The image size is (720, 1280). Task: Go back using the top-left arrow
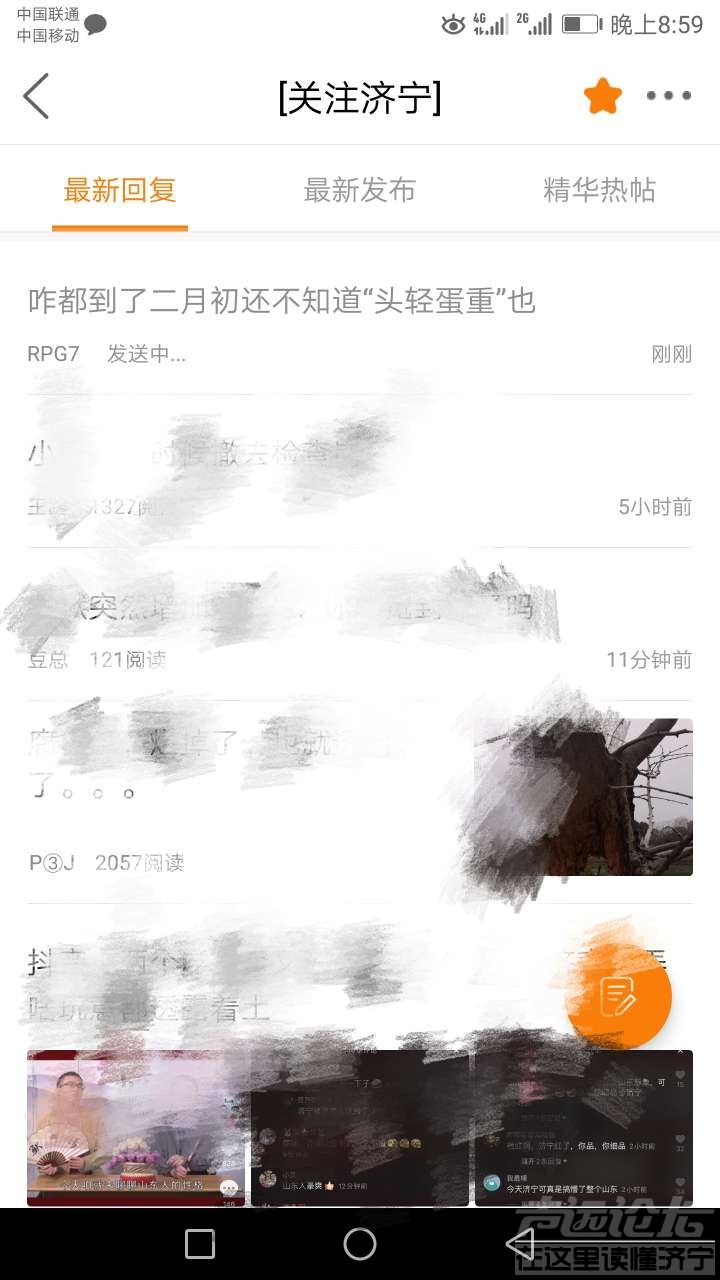point(37,96)
